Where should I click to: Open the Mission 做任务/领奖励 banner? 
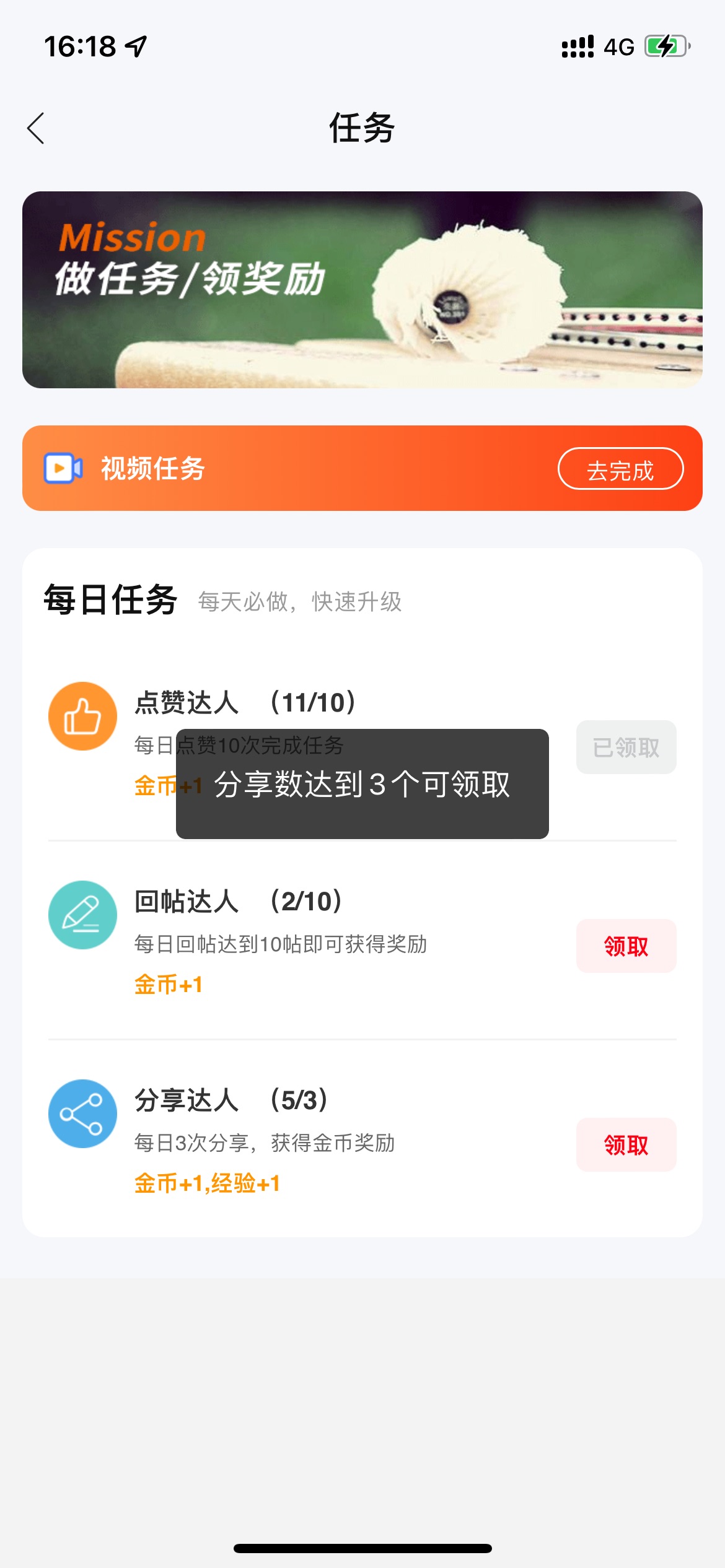362,289
